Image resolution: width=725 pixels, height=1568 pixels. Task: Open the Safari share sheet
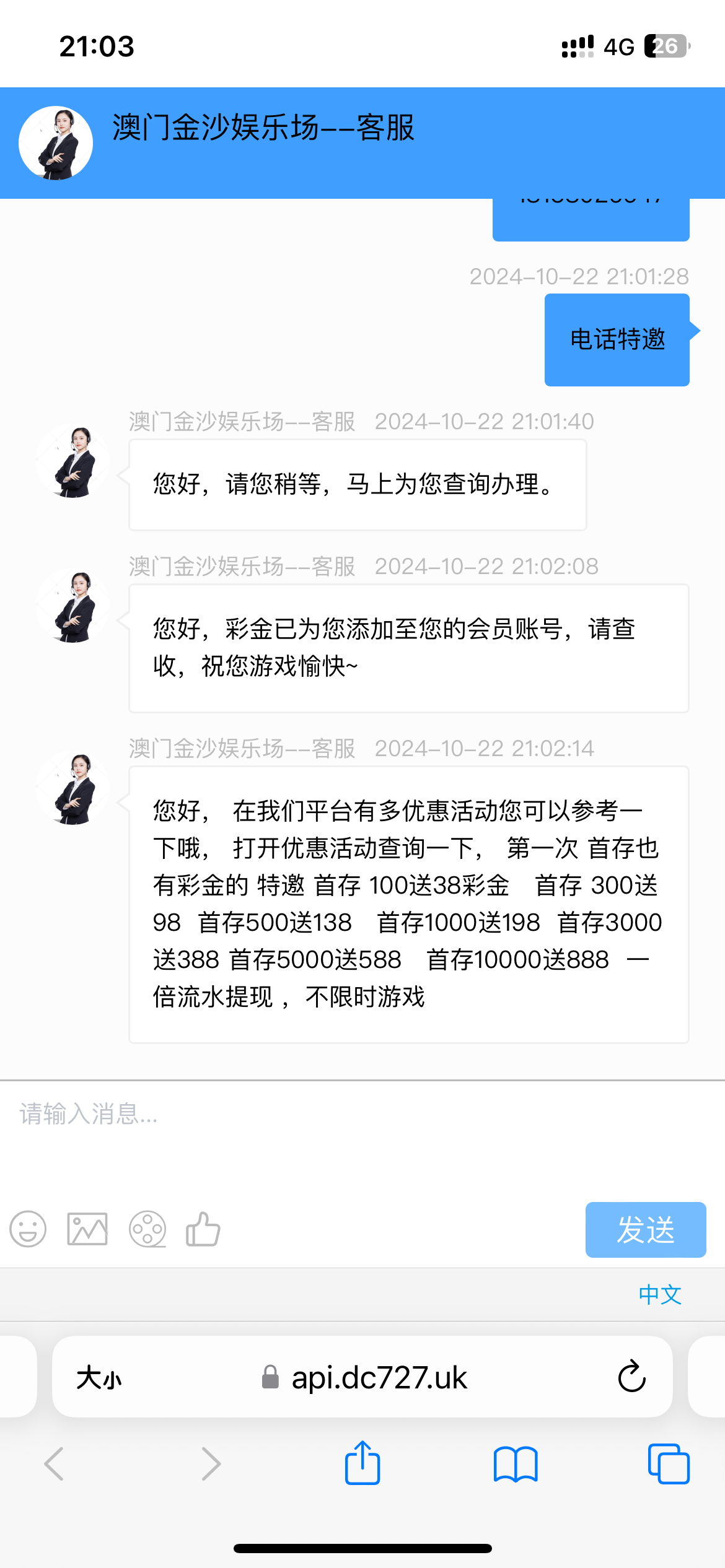tap(362, 1464)
